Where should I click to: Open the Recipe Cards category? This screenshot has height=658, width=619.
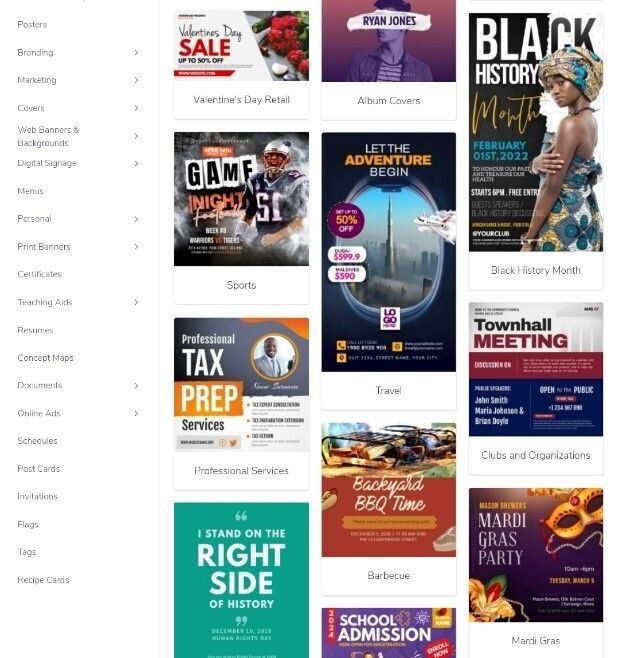(x=43, y=580)
